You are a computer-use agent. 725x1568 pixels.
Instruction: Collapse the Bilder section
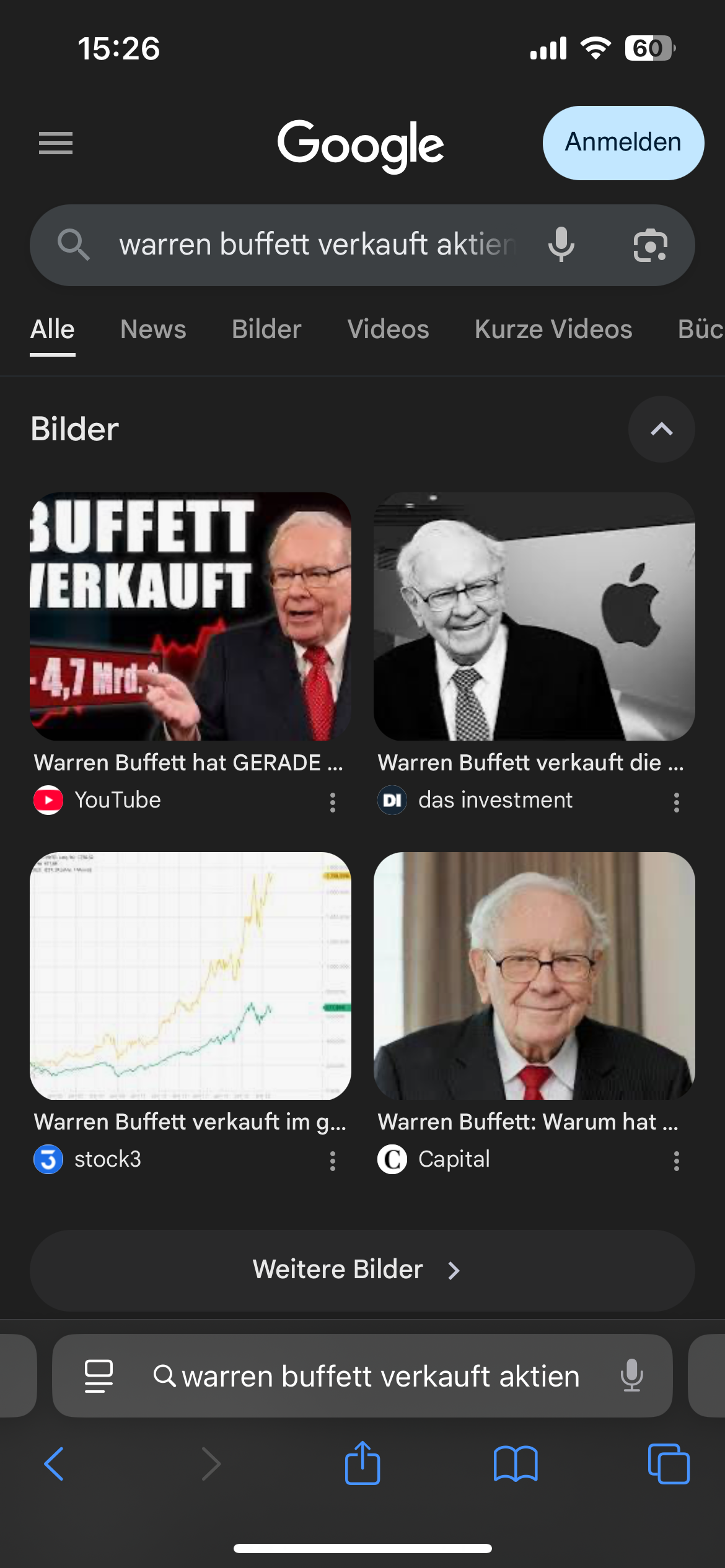(661, 429)
